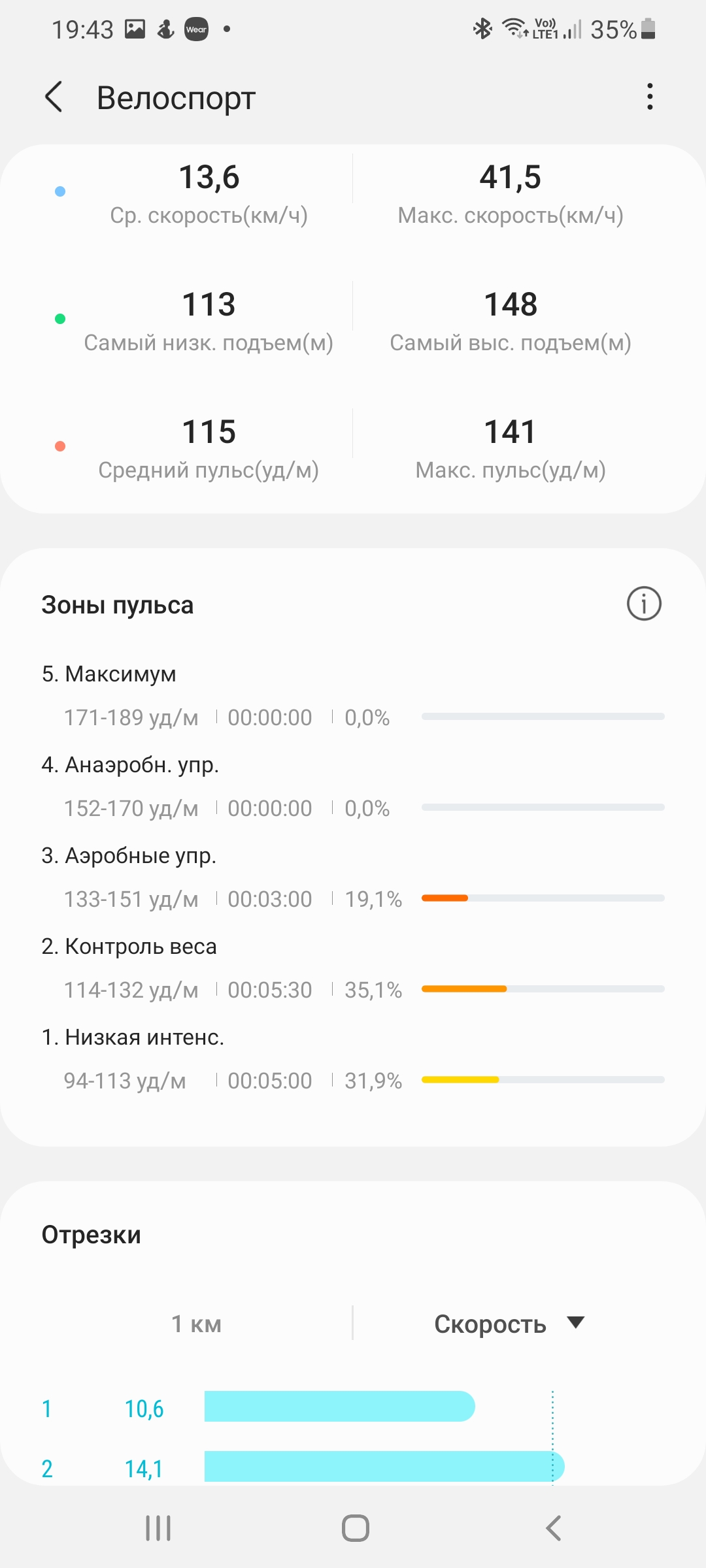Show info about Зоны пульса

[644, 604]
